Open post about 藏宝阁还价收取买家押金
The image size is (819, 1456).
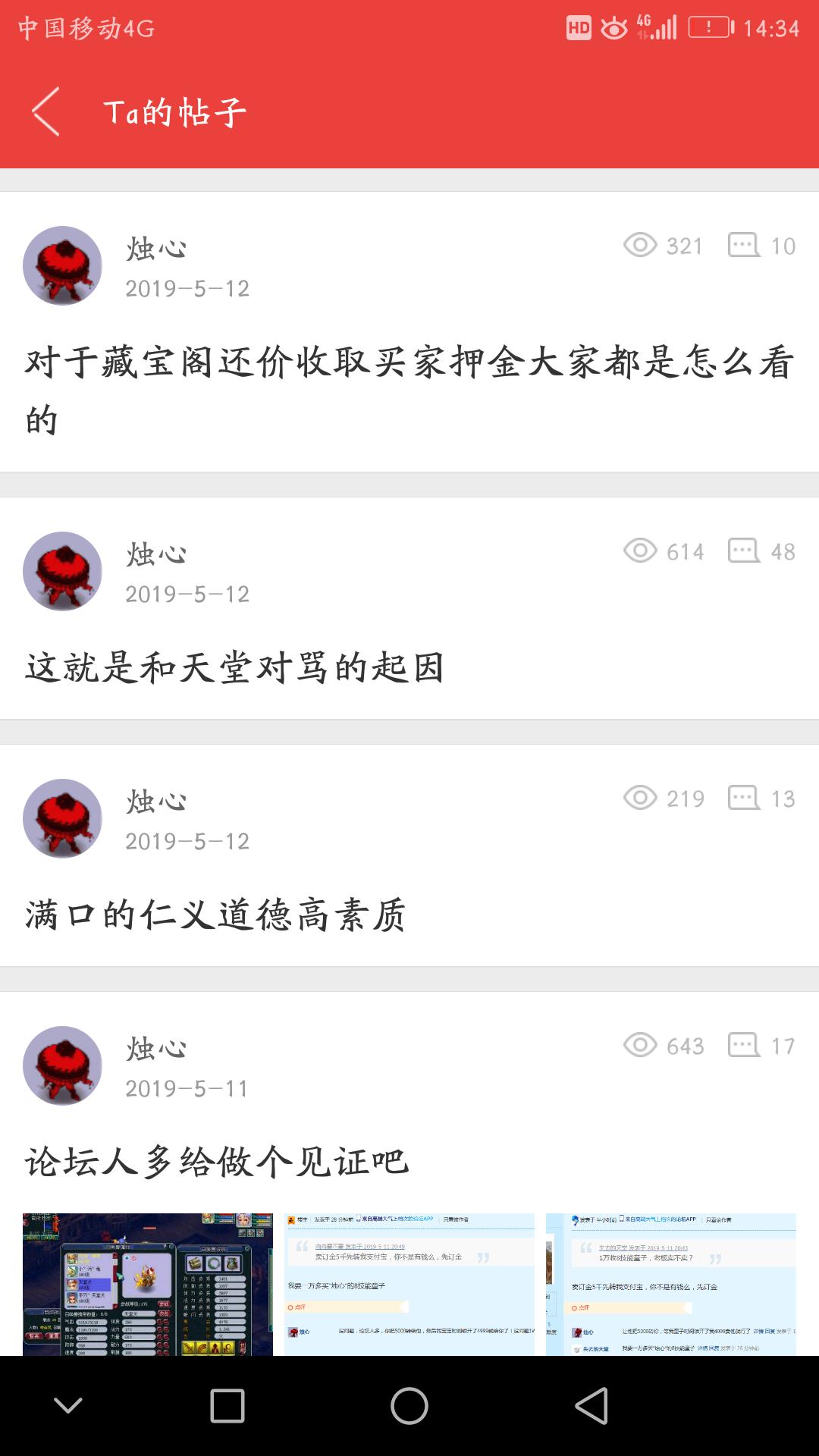coord(409,390)
